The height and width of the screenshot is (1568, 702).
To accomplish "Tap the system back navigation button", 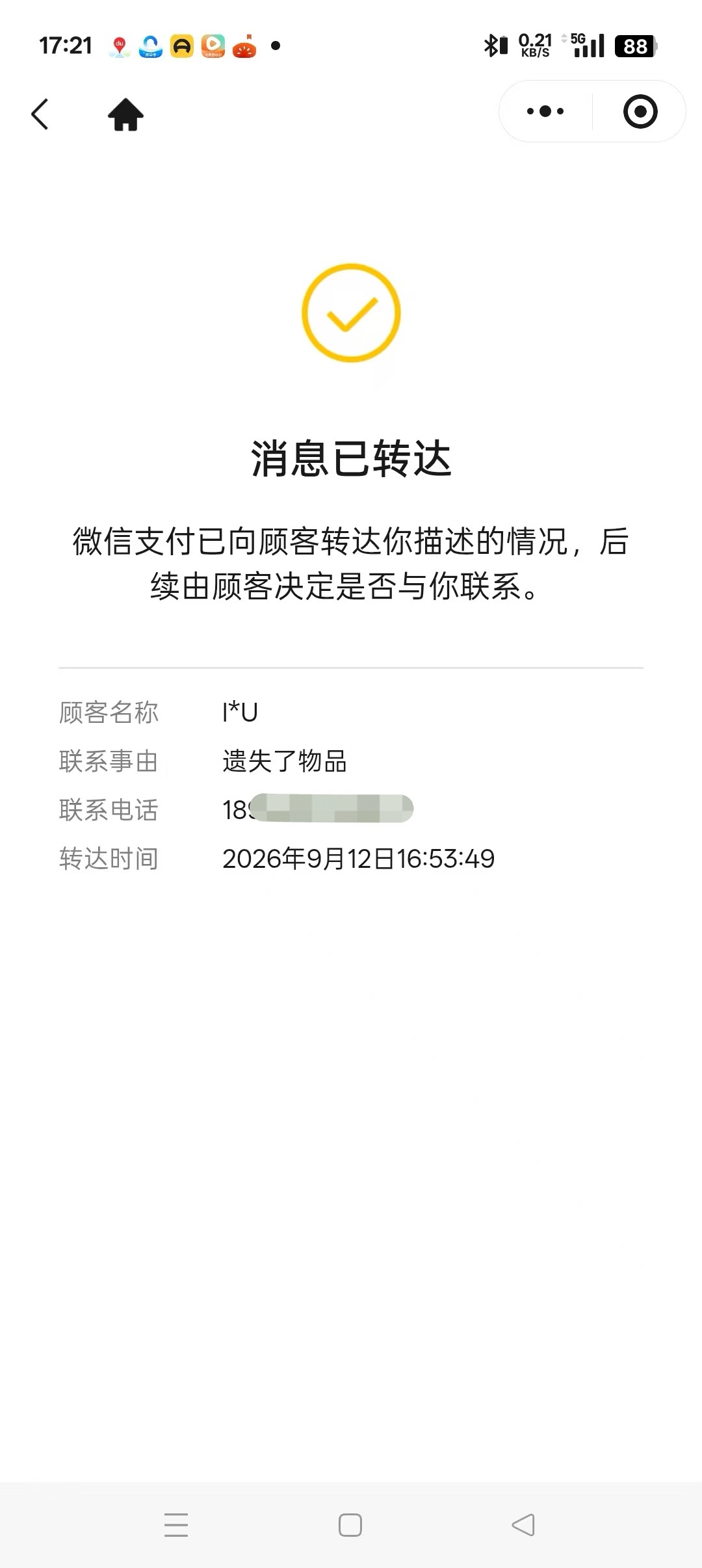I will pos(523,1524).
